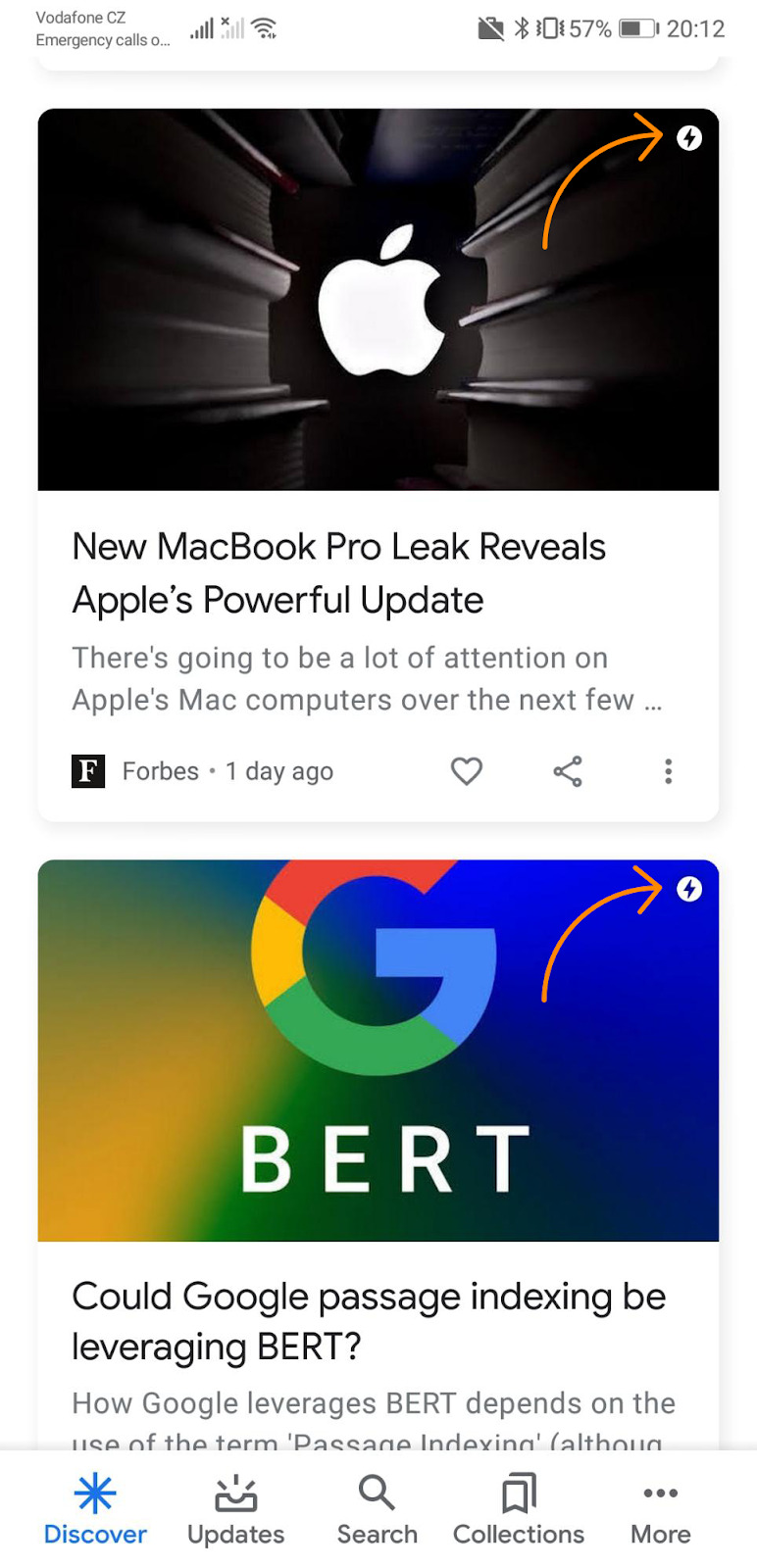Go to the Discover tab
This screenshot has width=757, height=1568.
pyautogui.click(x=95, y=1510)
